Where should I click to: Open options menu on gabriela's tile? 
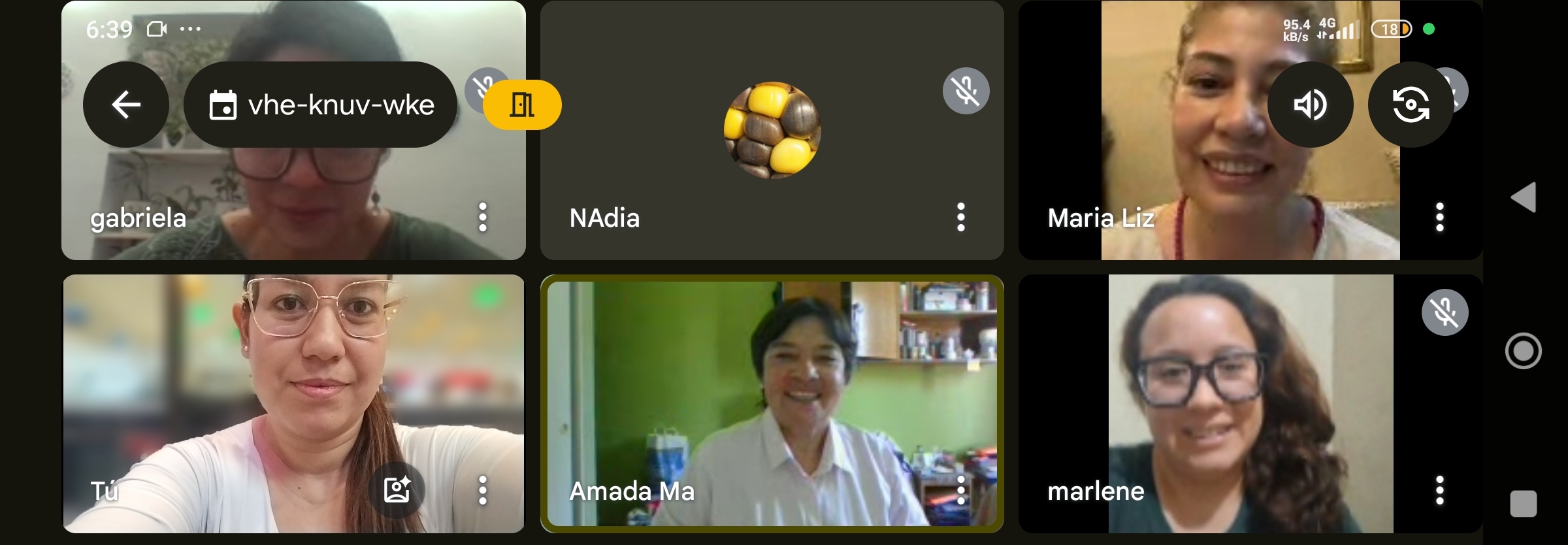[x=483, y=217]
